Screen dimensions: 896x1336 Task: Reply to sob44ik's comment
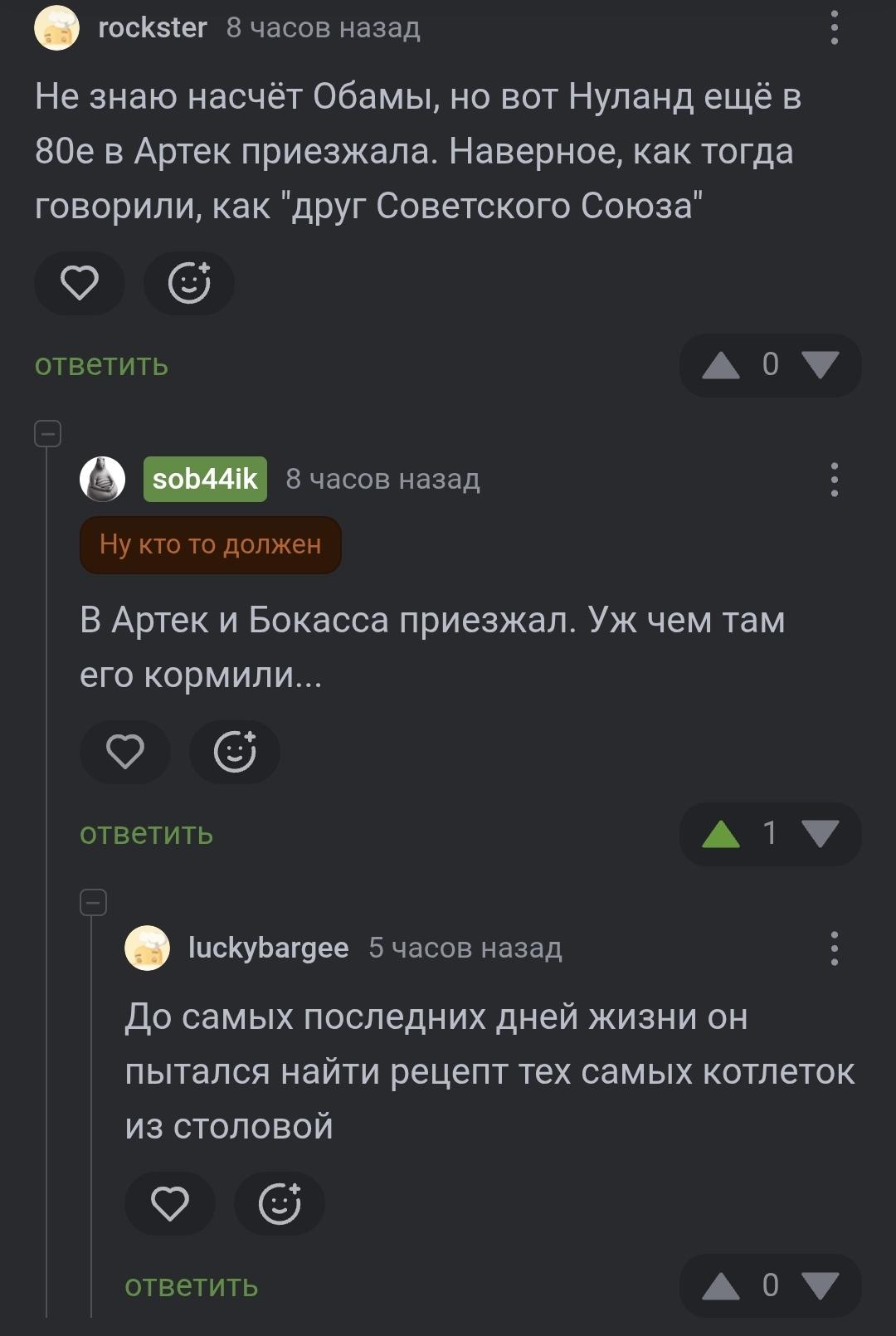point(146,834)
